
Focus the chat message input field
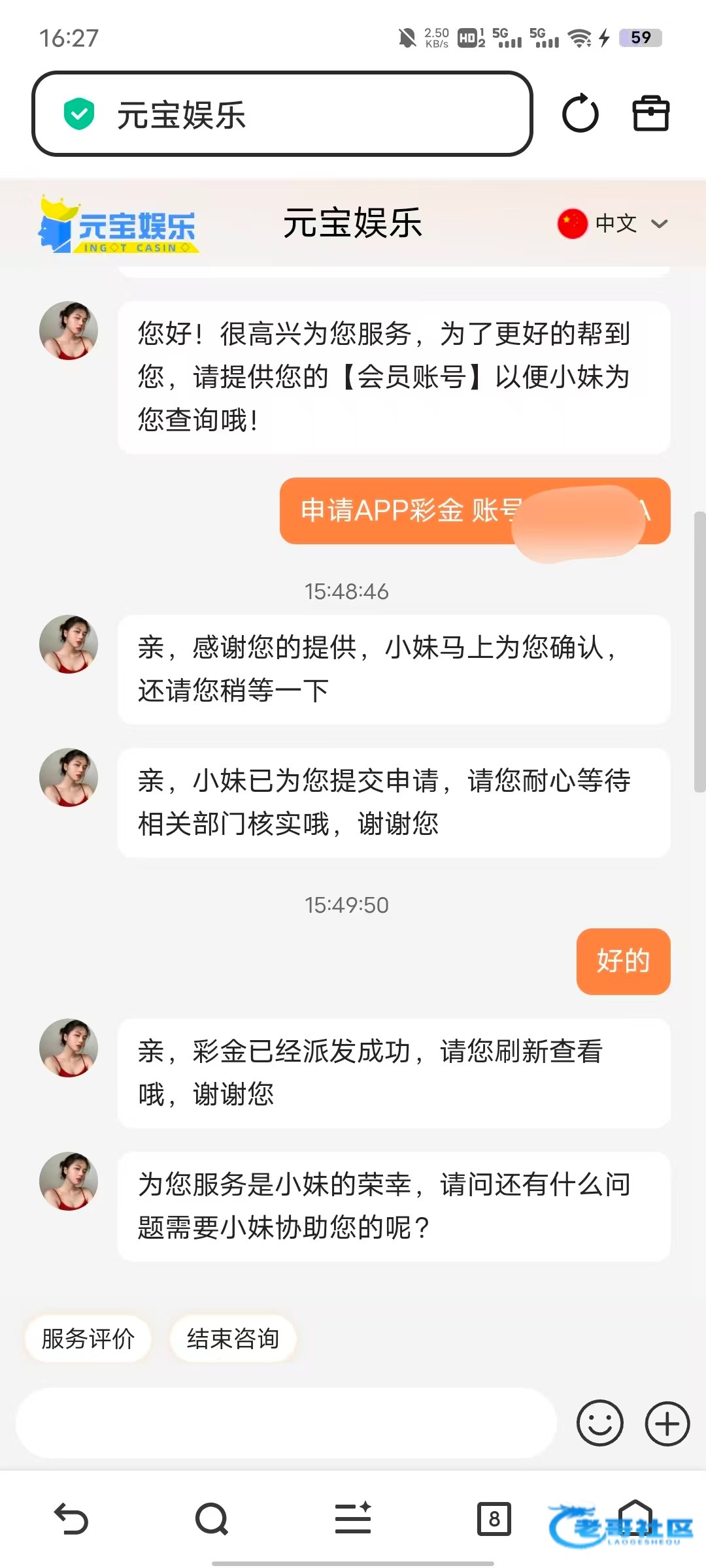point(286,1423)
